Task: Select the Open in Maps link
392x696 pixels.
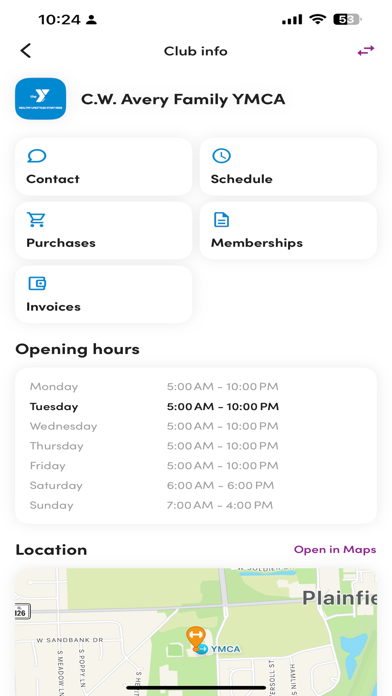Action: [x=335, y=550]
